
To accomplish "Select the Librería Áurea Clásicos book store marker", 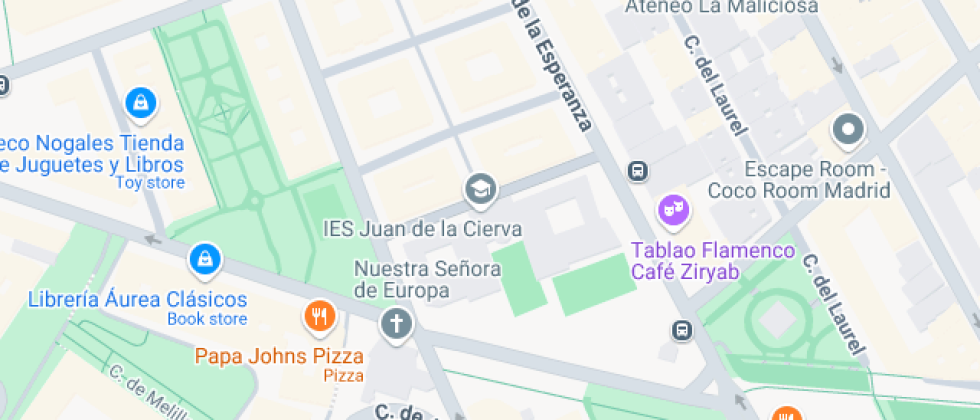I will pos(204,259).
